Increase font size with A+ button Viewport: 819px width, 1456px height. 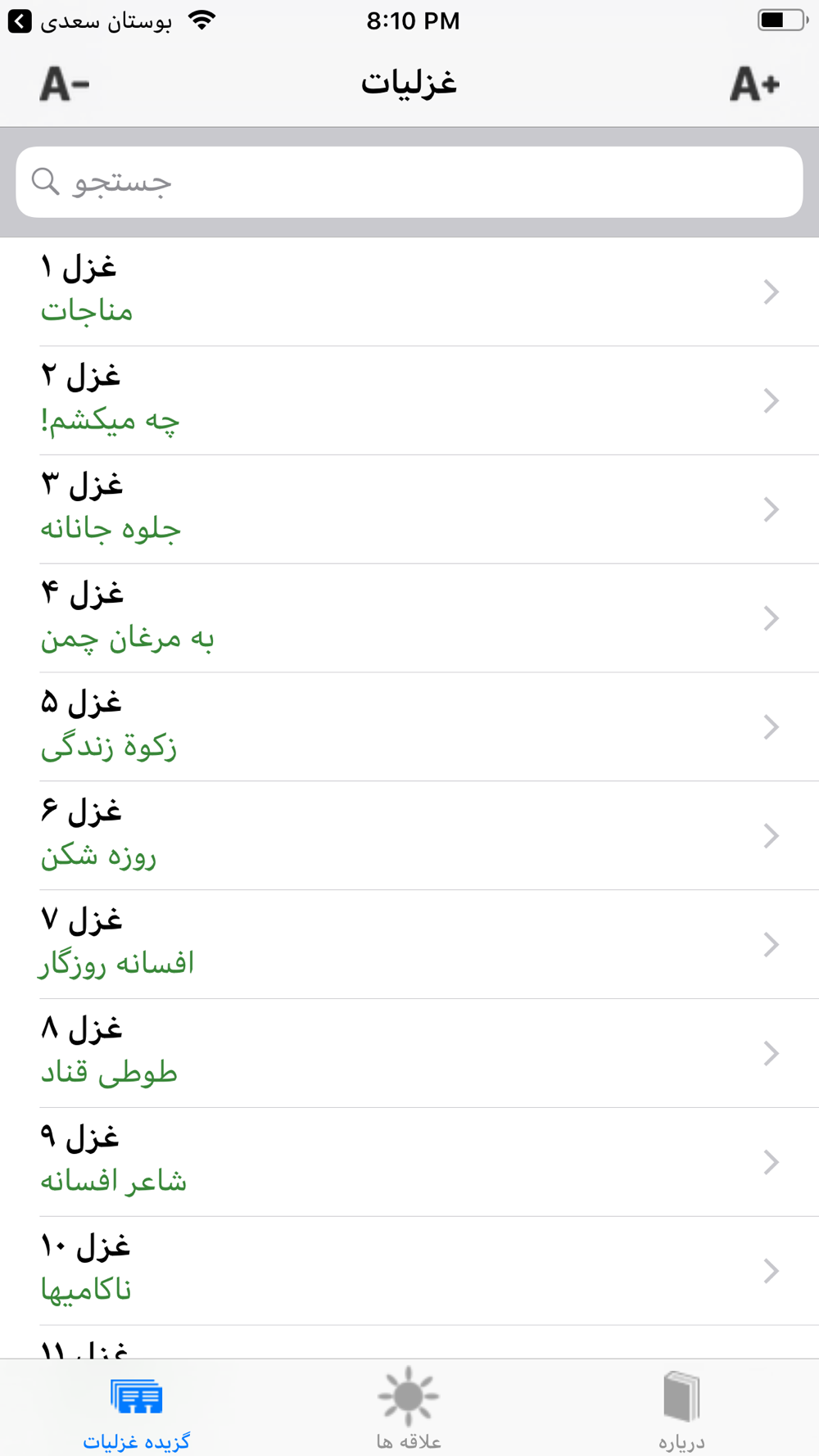pyautogui.click(x=754, y=84)
